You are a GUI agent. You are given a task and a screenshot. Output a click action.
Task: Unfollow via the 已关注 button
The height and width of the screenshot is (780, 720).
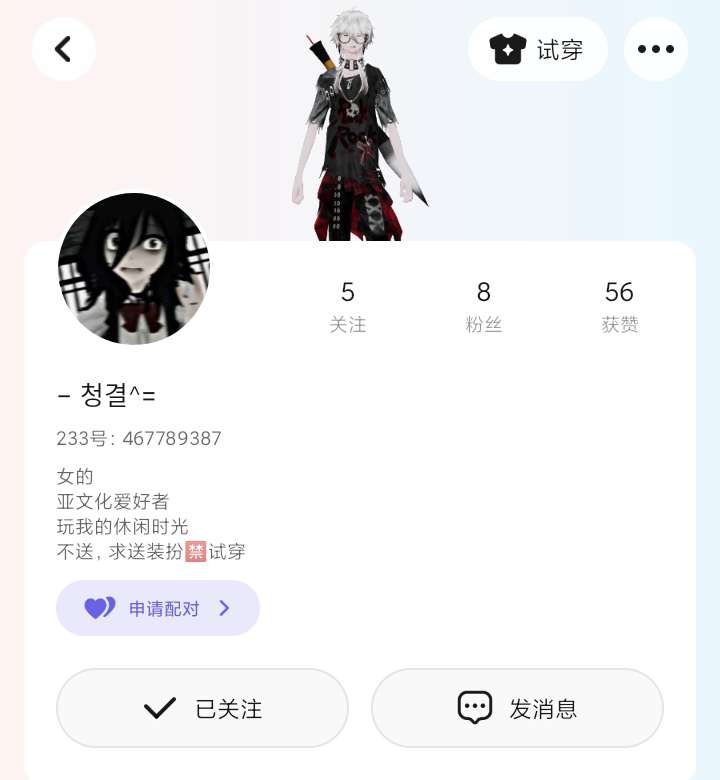pos(202,708)
